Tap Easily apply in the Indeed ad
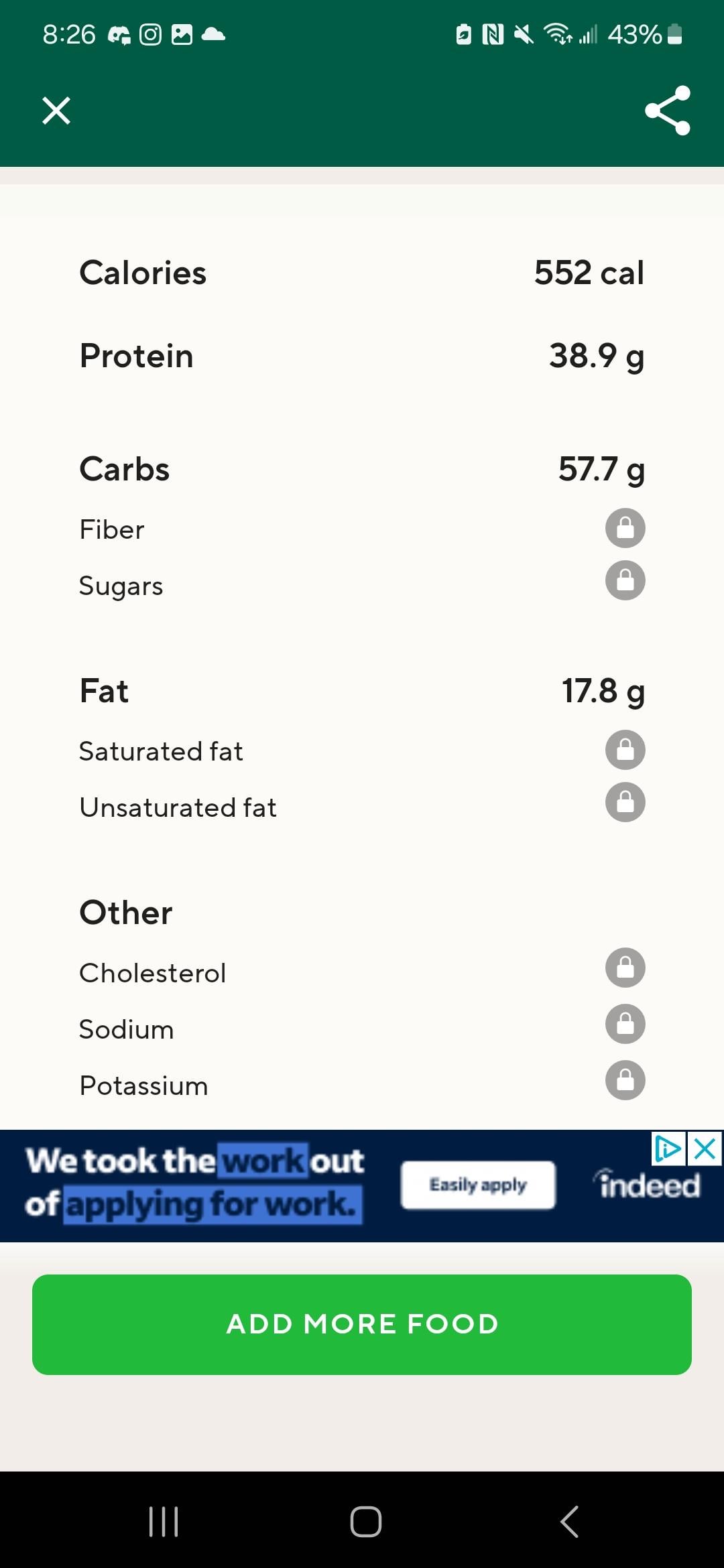This screenshot has height=1568, width=724. (x=478, y=1185)
